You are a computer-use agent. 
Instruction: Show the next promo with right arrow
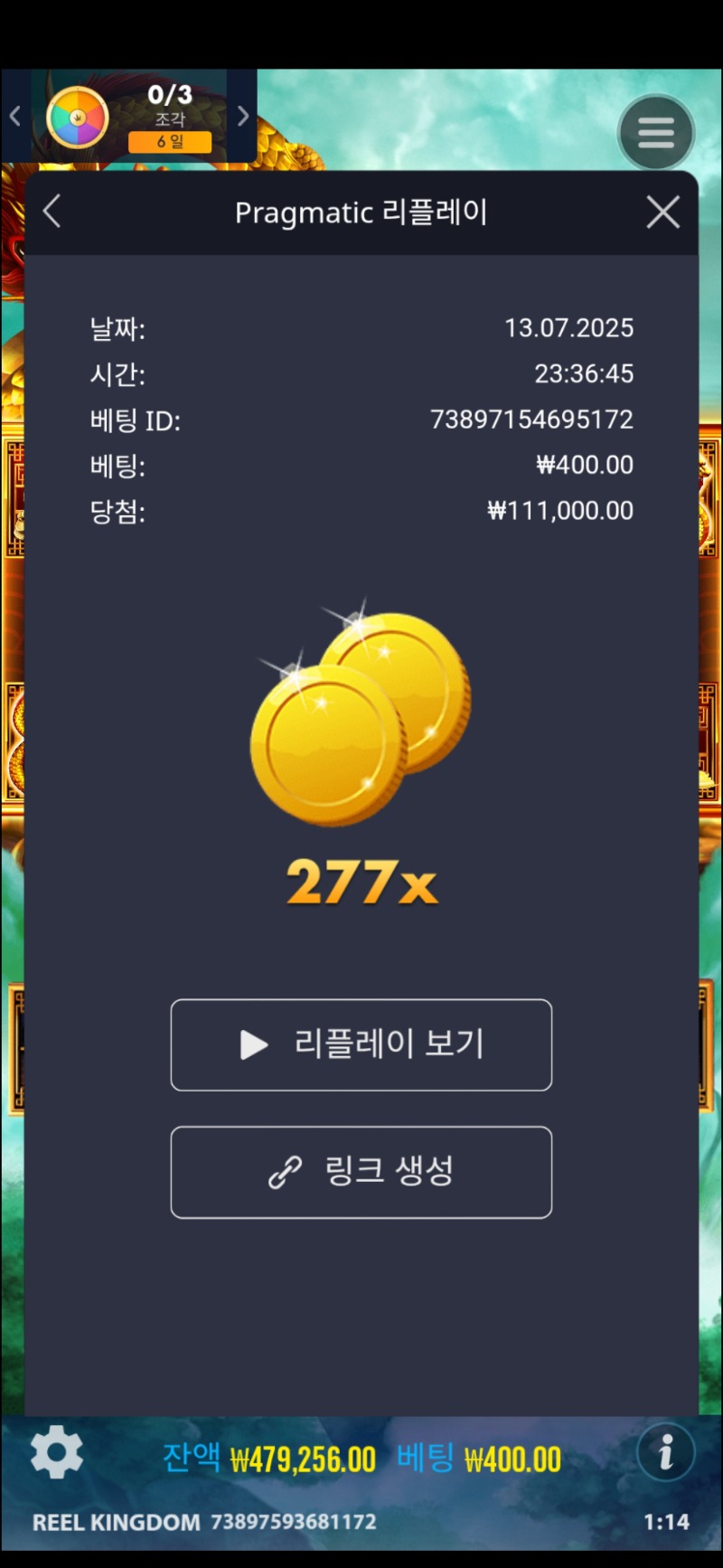242,116
